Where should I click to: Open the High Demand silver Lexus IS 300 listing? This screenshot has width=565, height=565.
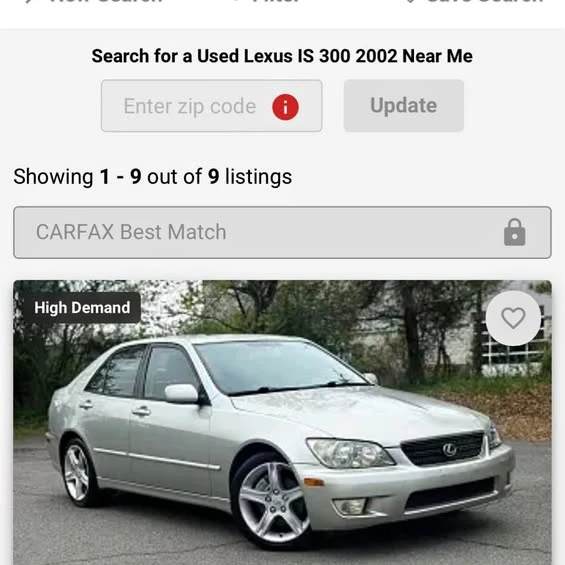[x=282, y=422]
